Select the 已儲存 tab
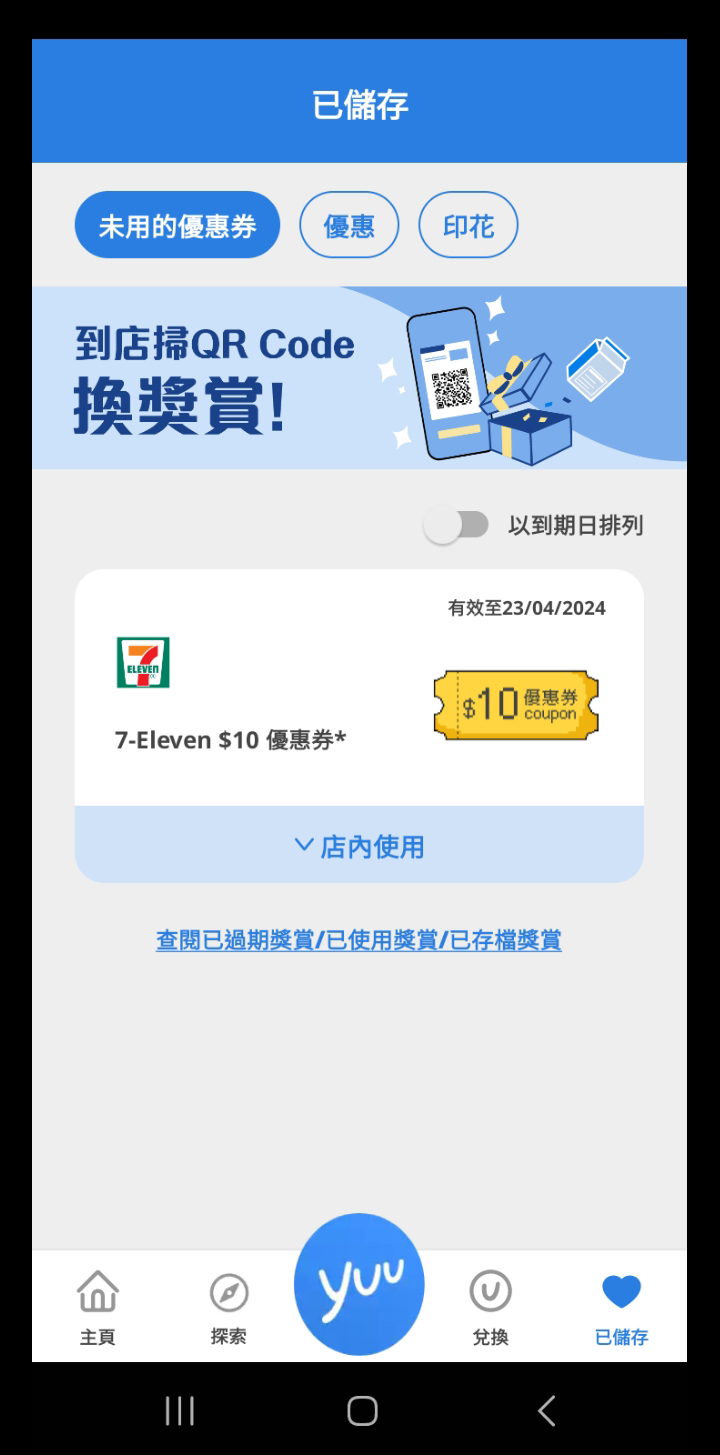The width and height of the screenshot is (720, 1455). pyautogui.click(x=621, y=1308)
